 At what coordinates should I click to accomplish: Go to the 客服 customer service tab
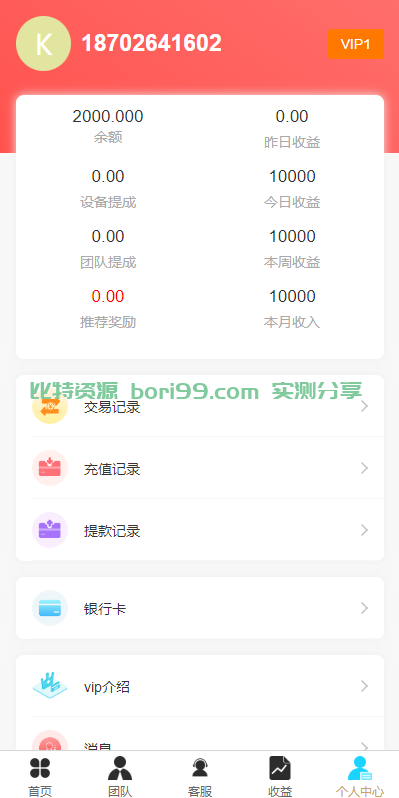(200, 775)
